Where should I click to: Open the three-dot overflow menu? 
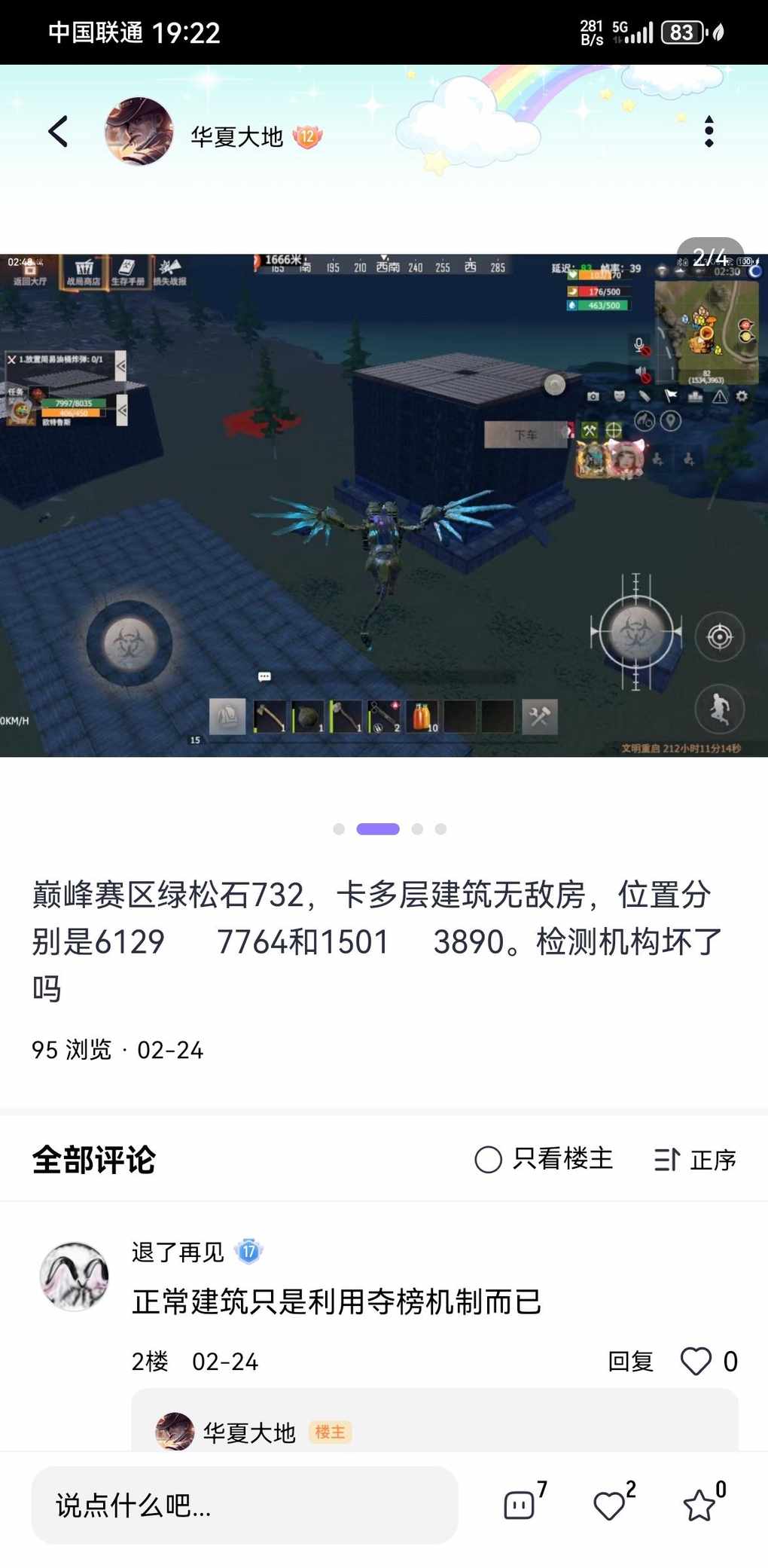point(709,132)
